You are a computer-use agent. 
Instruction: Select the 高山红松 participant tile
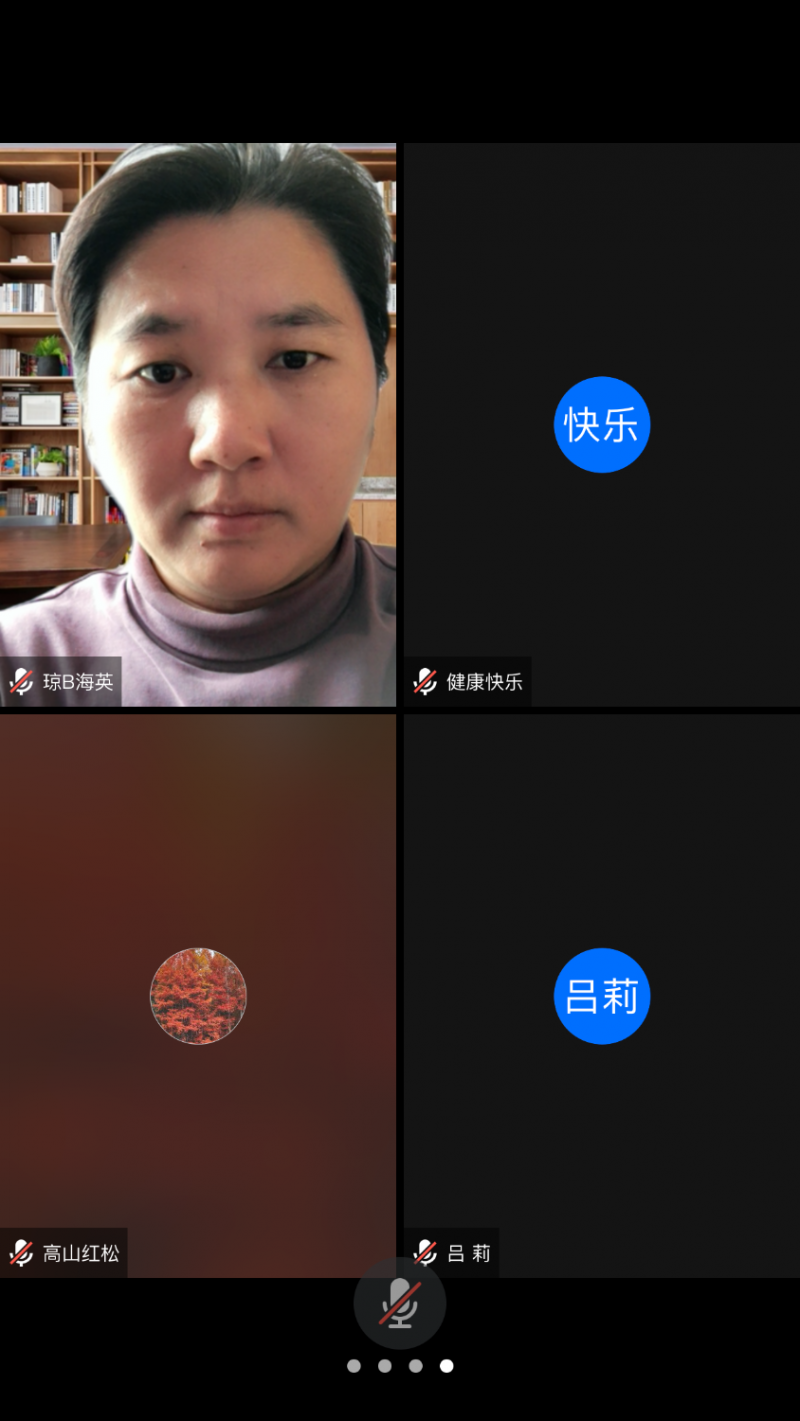coord(198,995)
